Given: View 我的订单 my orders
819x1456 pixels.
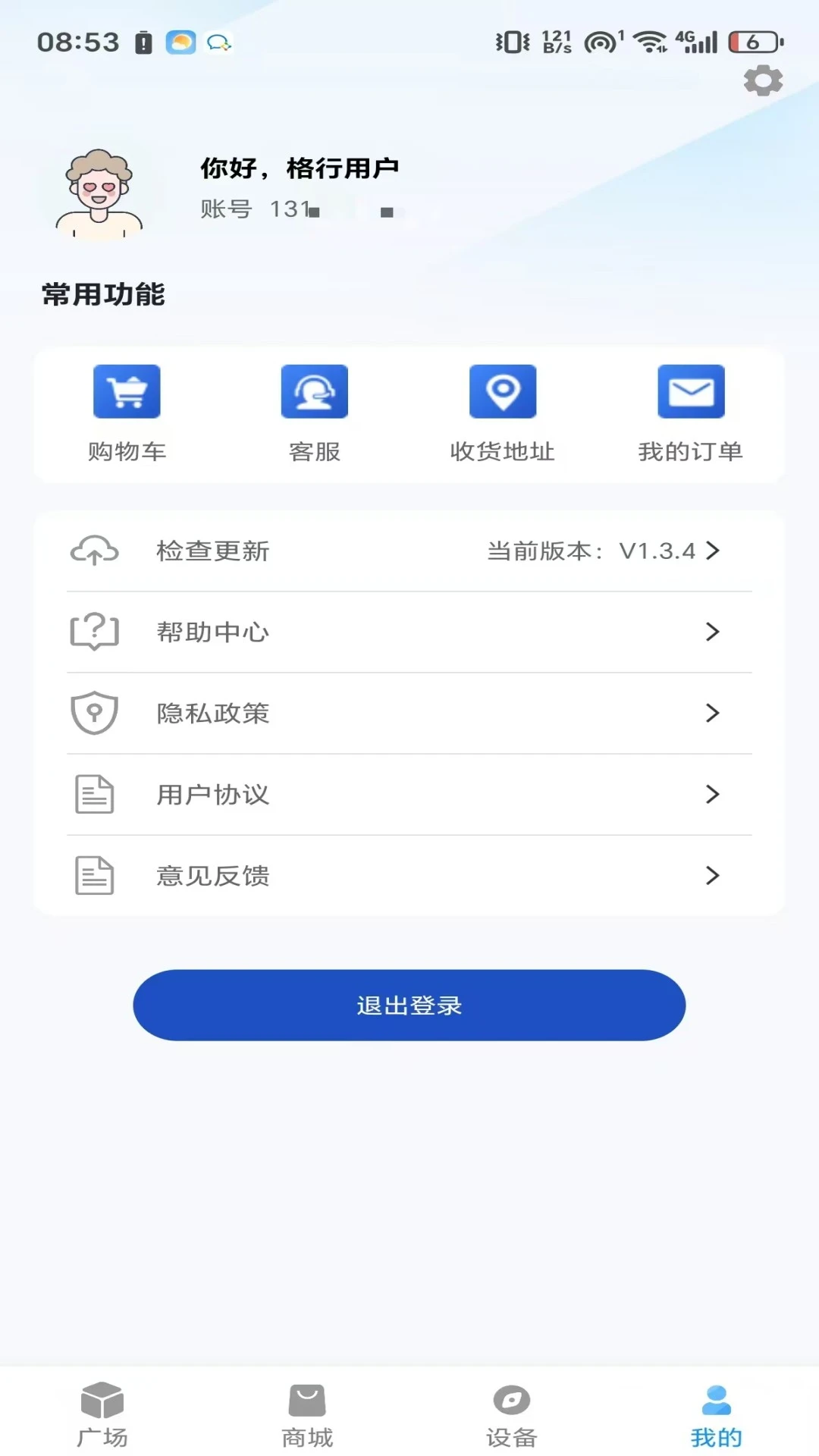Looking at the screenshot, I should (691, 414).
